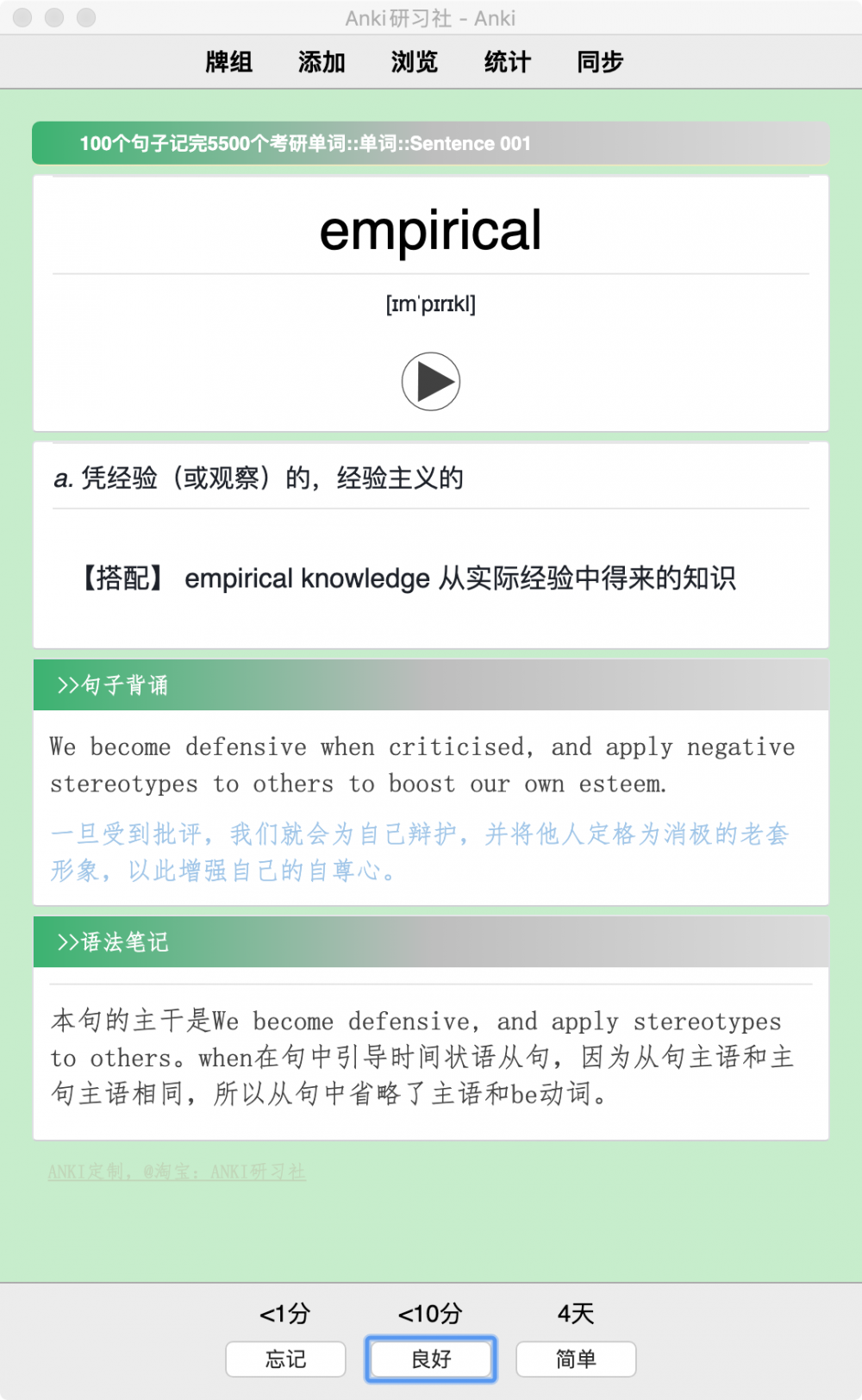Rate the card as 良好

[431, 1359]
